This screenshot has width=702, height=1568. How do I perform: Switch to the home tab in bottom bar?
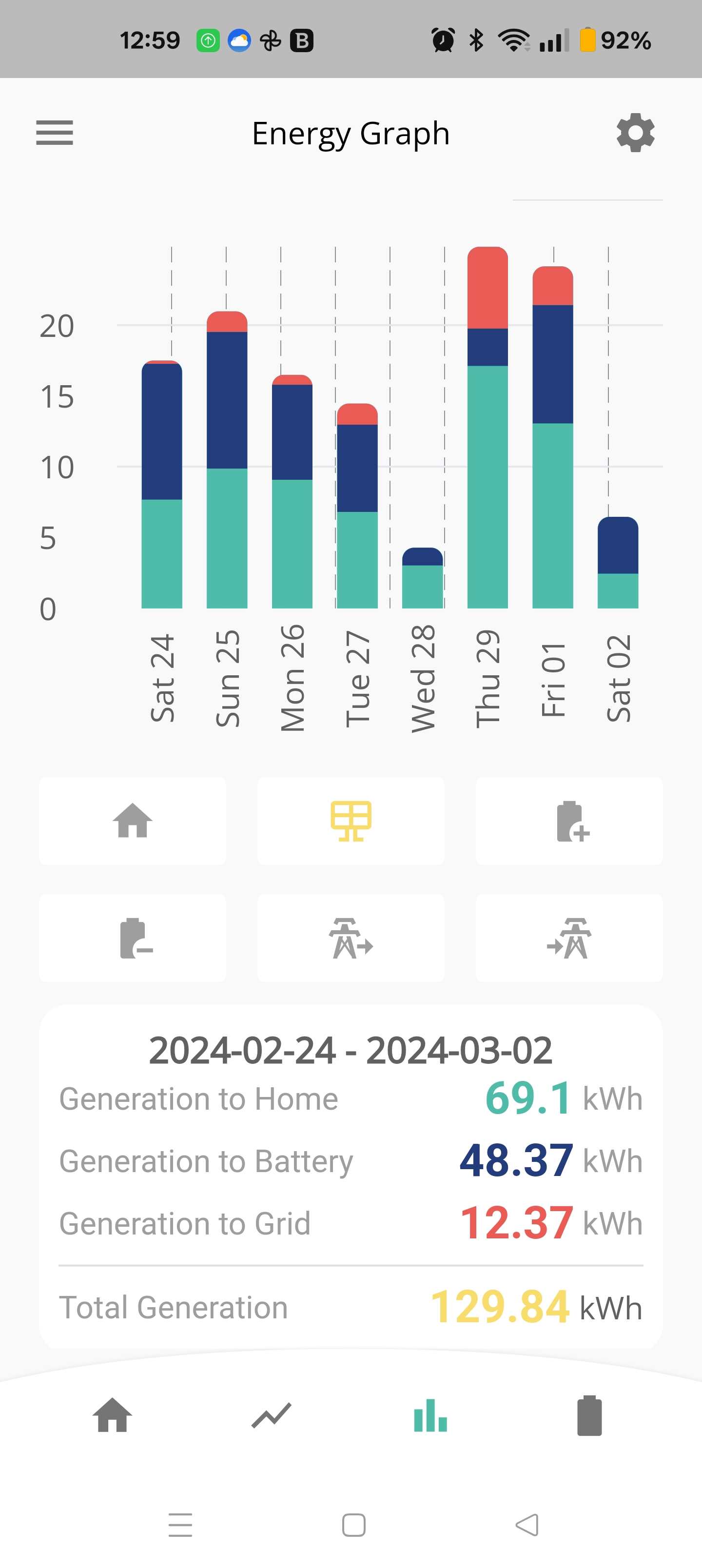click(112, 1415)
